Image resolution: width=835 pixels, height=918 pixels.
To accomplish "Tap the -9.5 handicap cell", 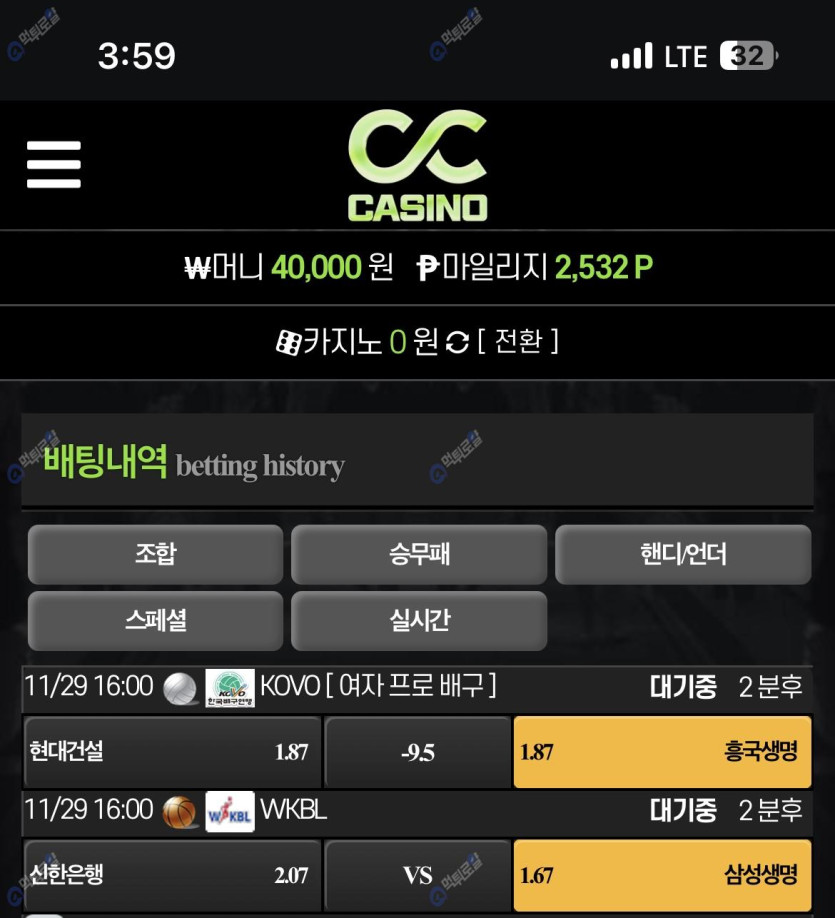I will (x=417, y=752).
